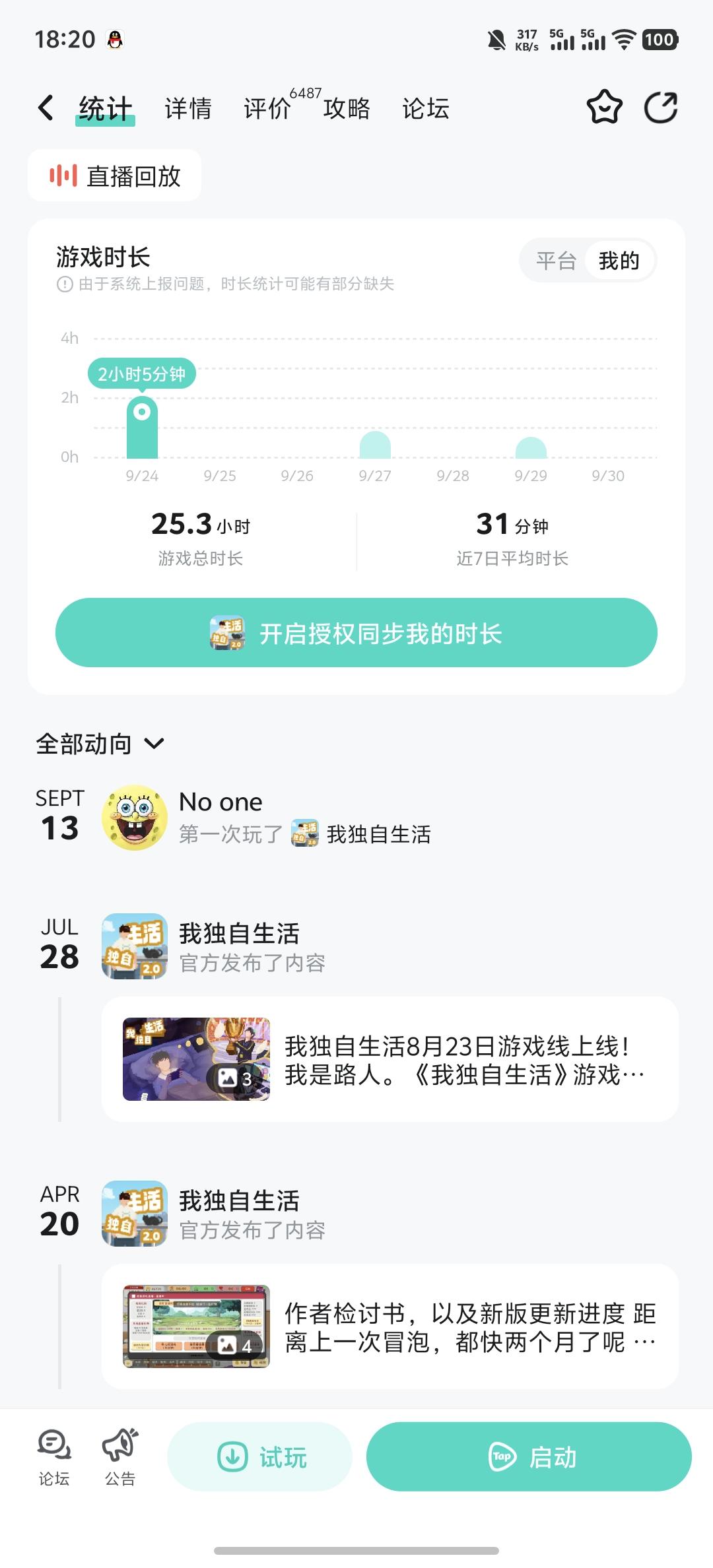Viewport: 713px width, 1568px height.
Task: Select 我的 playtime view
Action: point(619,261)
